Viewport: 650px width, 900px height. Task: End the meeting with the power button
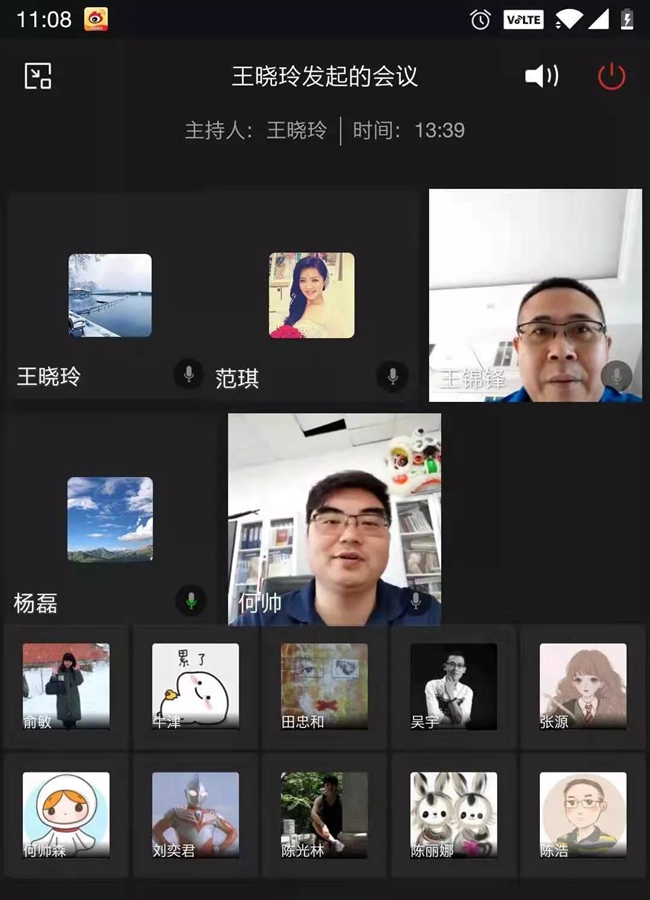pos(611,76)
